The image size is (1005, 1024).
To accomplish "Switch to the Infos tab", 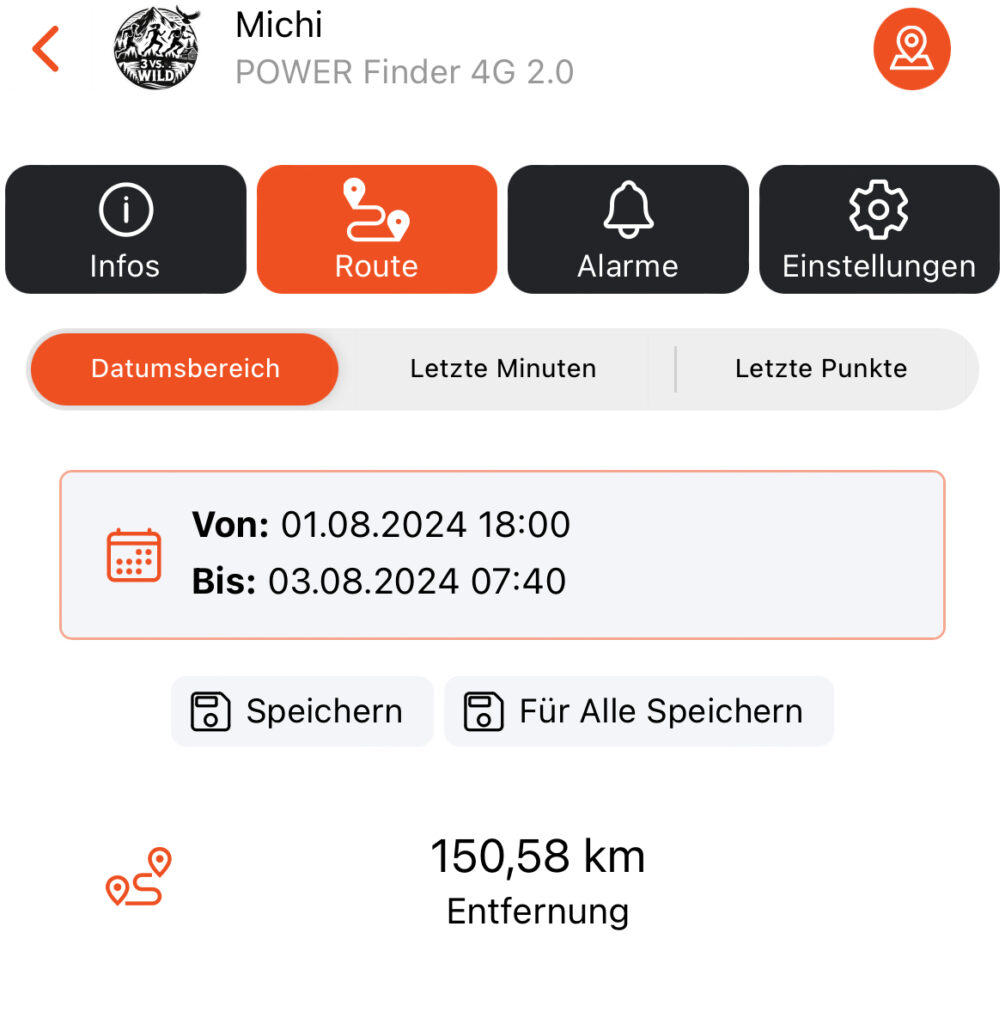I will tap(125, 230).
